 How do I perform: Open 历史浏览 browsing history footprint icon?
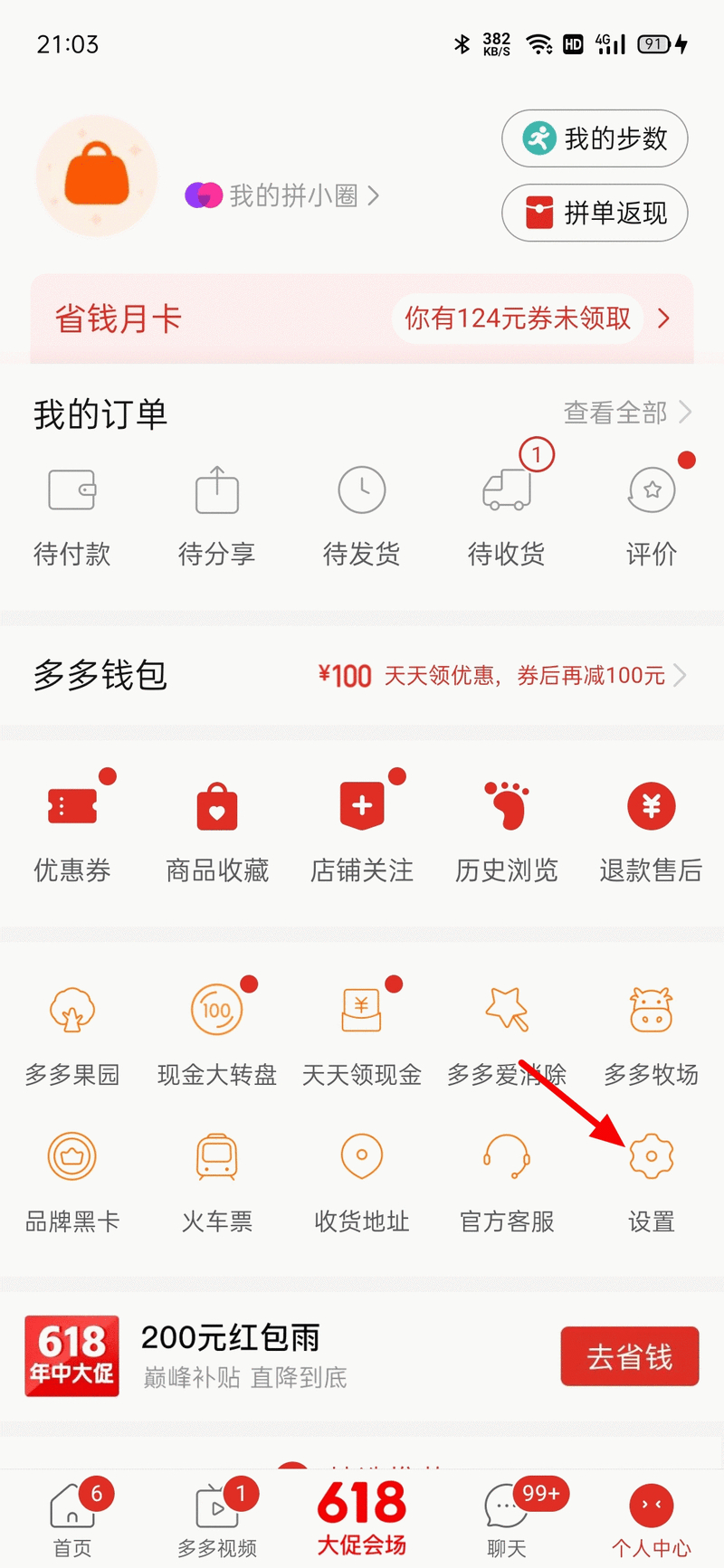[506, 805]
